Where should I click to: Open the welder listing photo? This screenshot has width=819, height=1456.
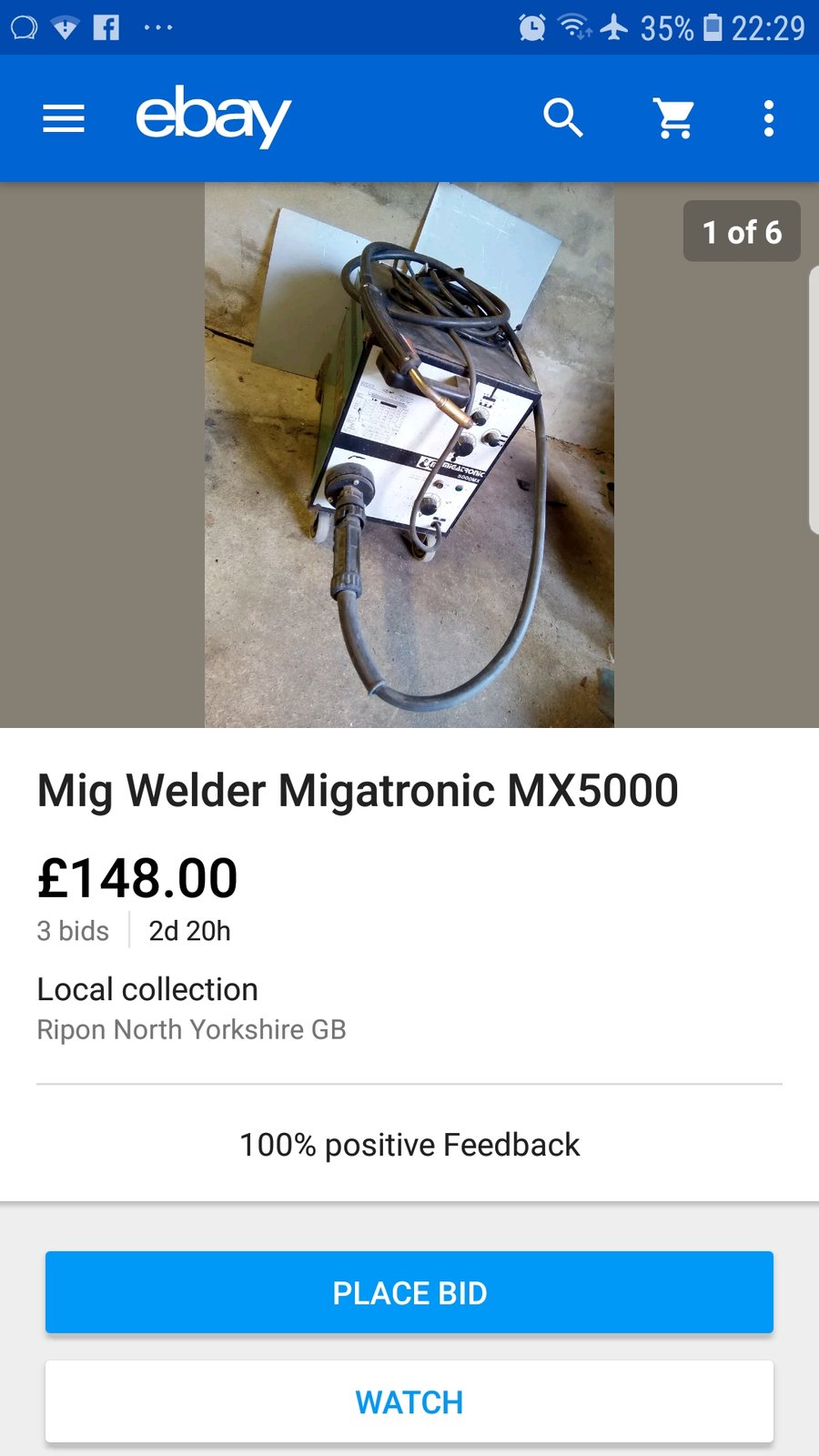[x=409, y=455]
